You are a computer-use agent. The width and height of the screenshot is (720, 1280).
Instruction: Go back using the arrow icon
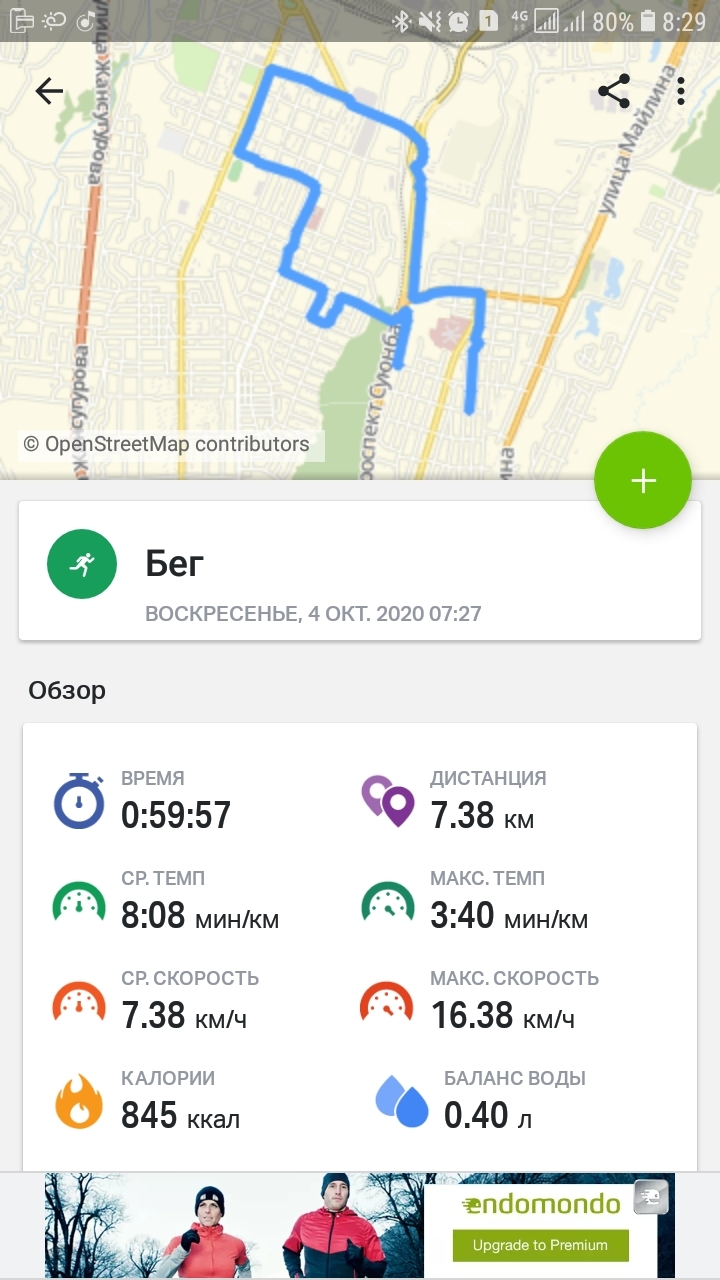click(49, 92)
